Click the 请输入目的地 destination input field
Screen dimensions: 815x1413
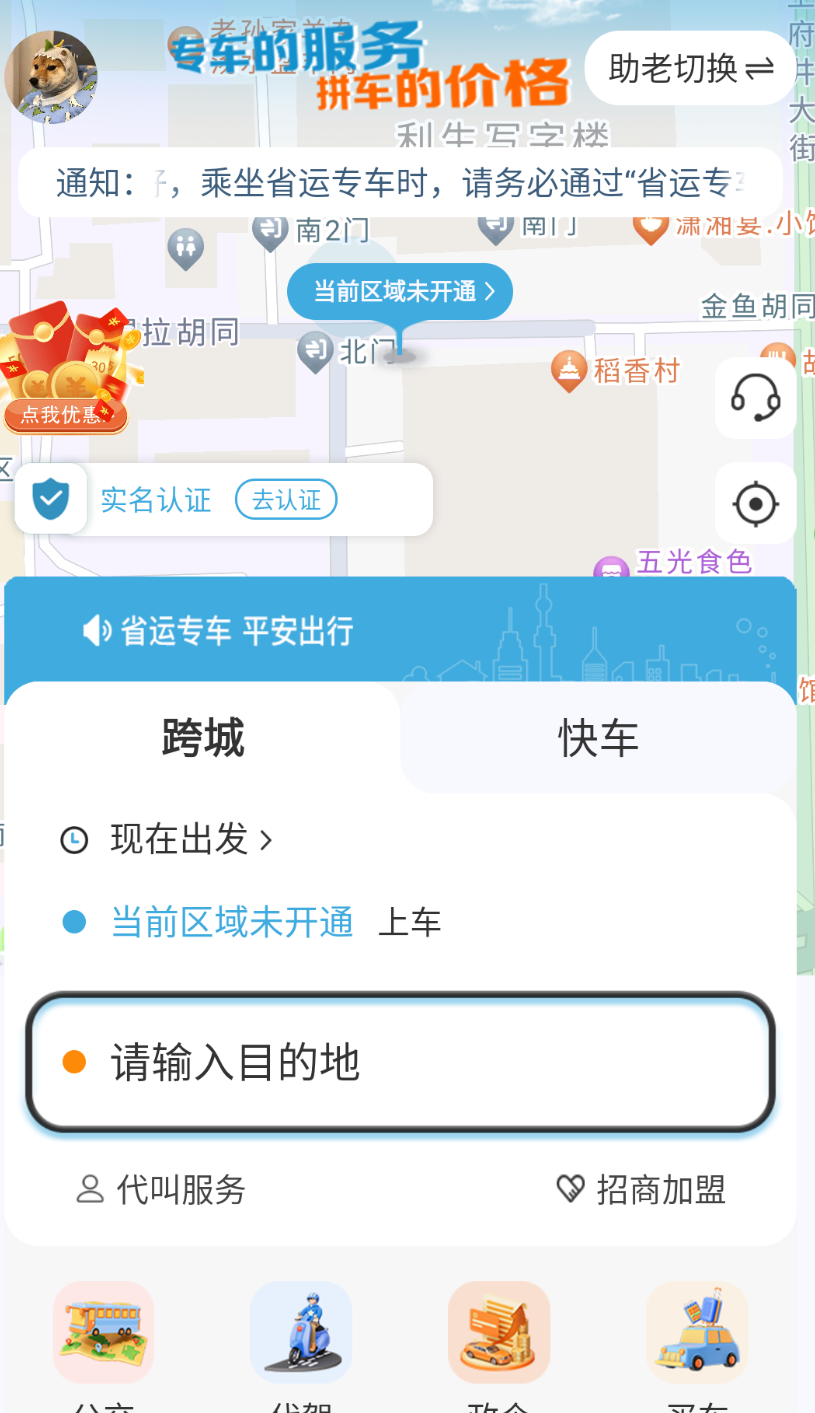click(x=400, y=1063)
